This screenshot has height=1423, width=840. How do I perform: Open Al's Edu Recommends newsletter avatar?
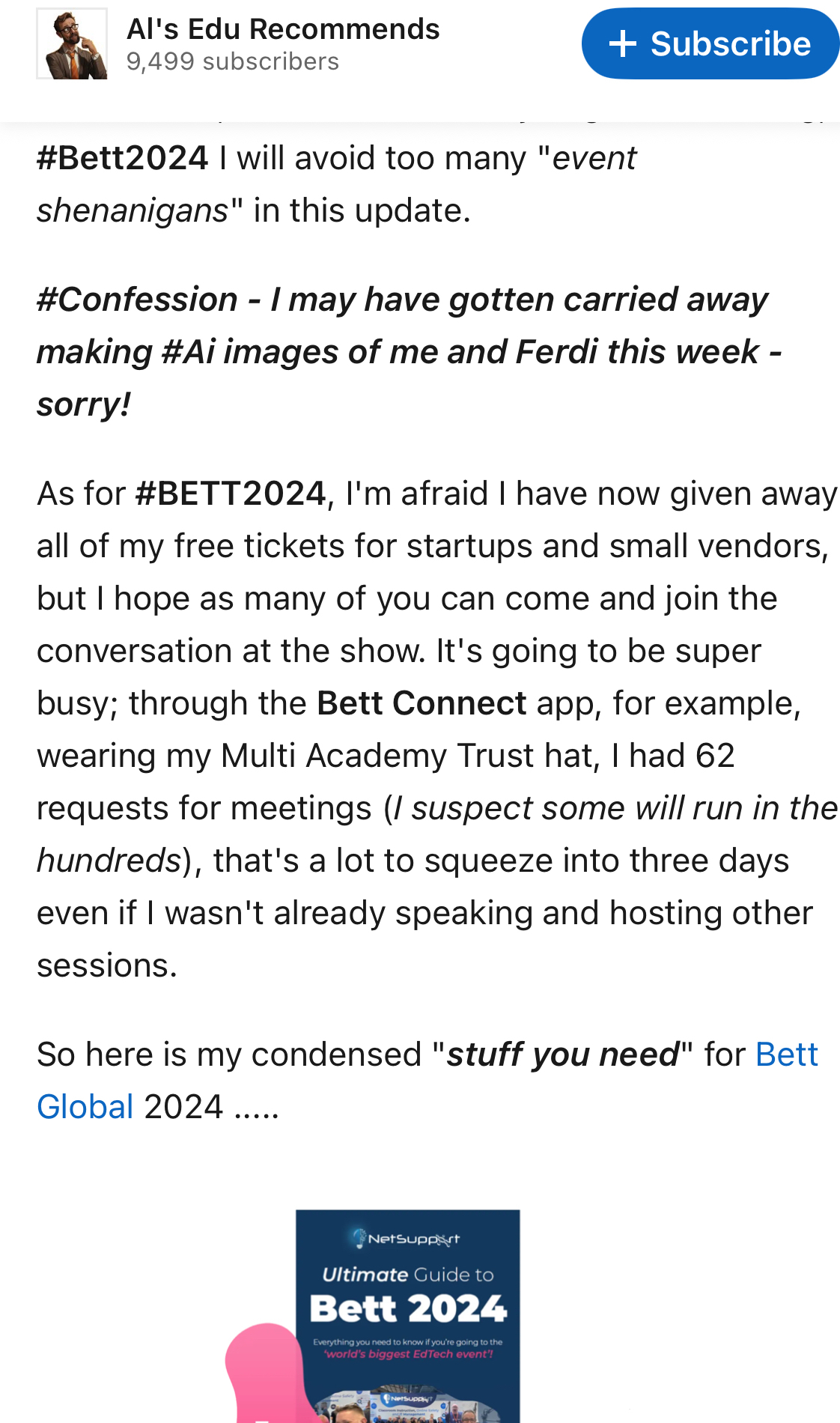pos(72,43)
